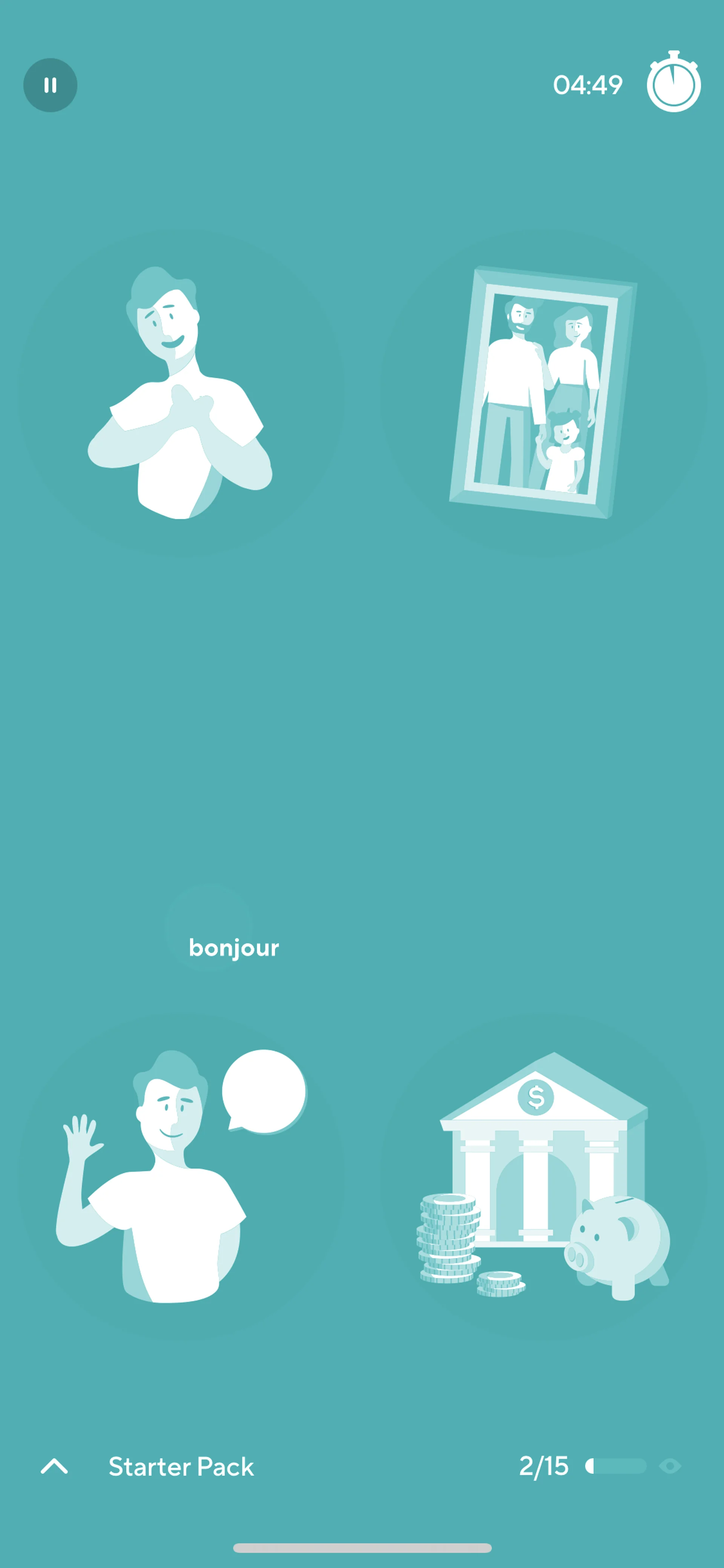Image resolution: width=724 pixels, height=1568 pixels.
Task: Tap the stopwatch timer icon
Action: (673, 83)
